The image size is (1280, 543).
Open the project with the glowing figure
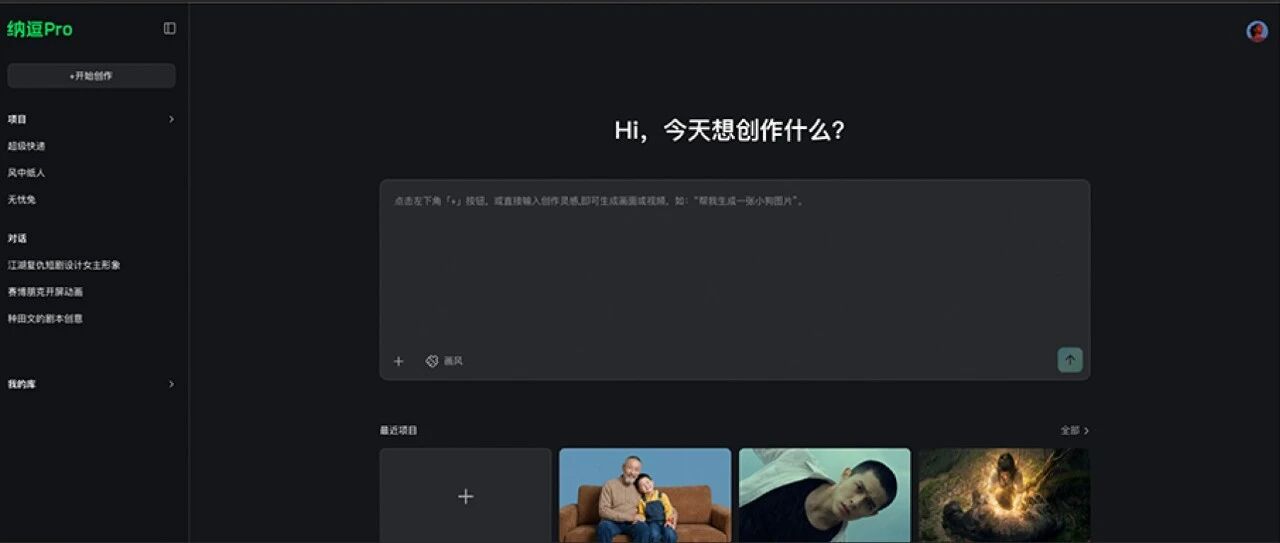[1004, 496]
